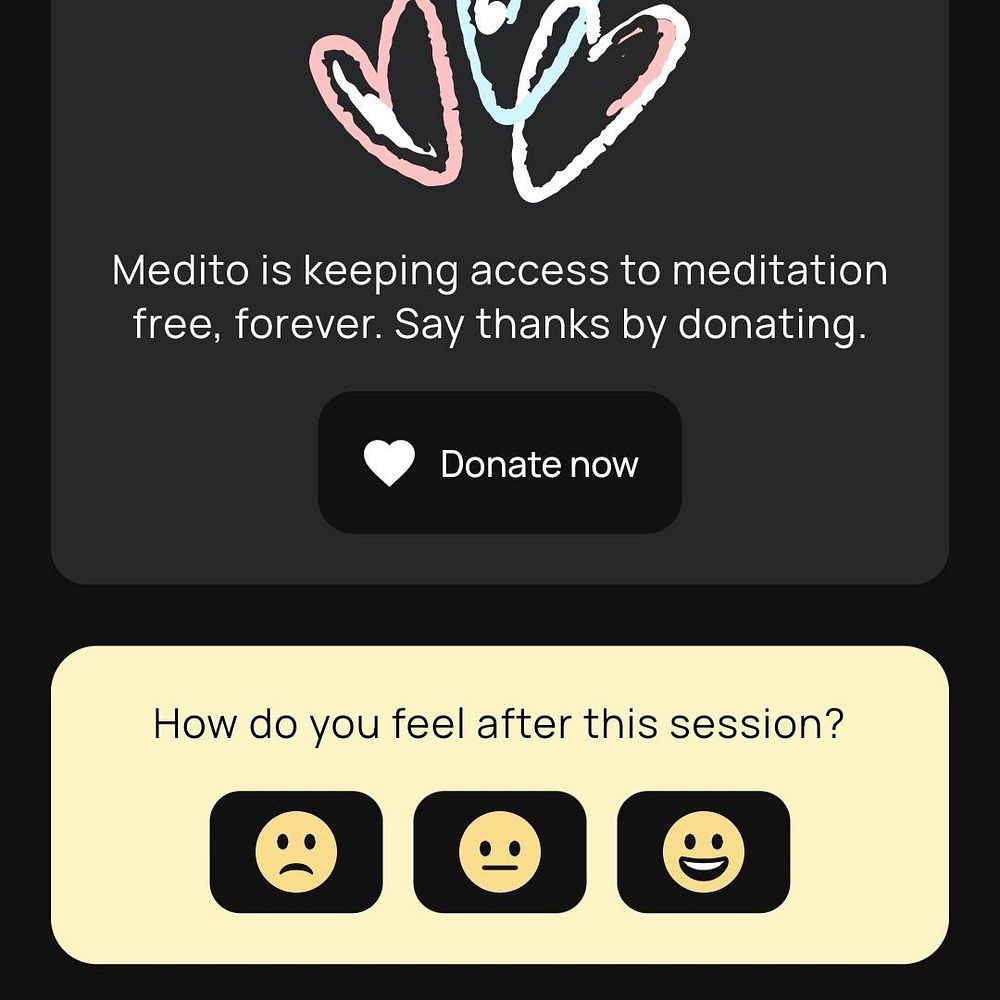Pick the happy smiling face
Viewport: 1000px width, 1000px height.
[x=703, y=852]
